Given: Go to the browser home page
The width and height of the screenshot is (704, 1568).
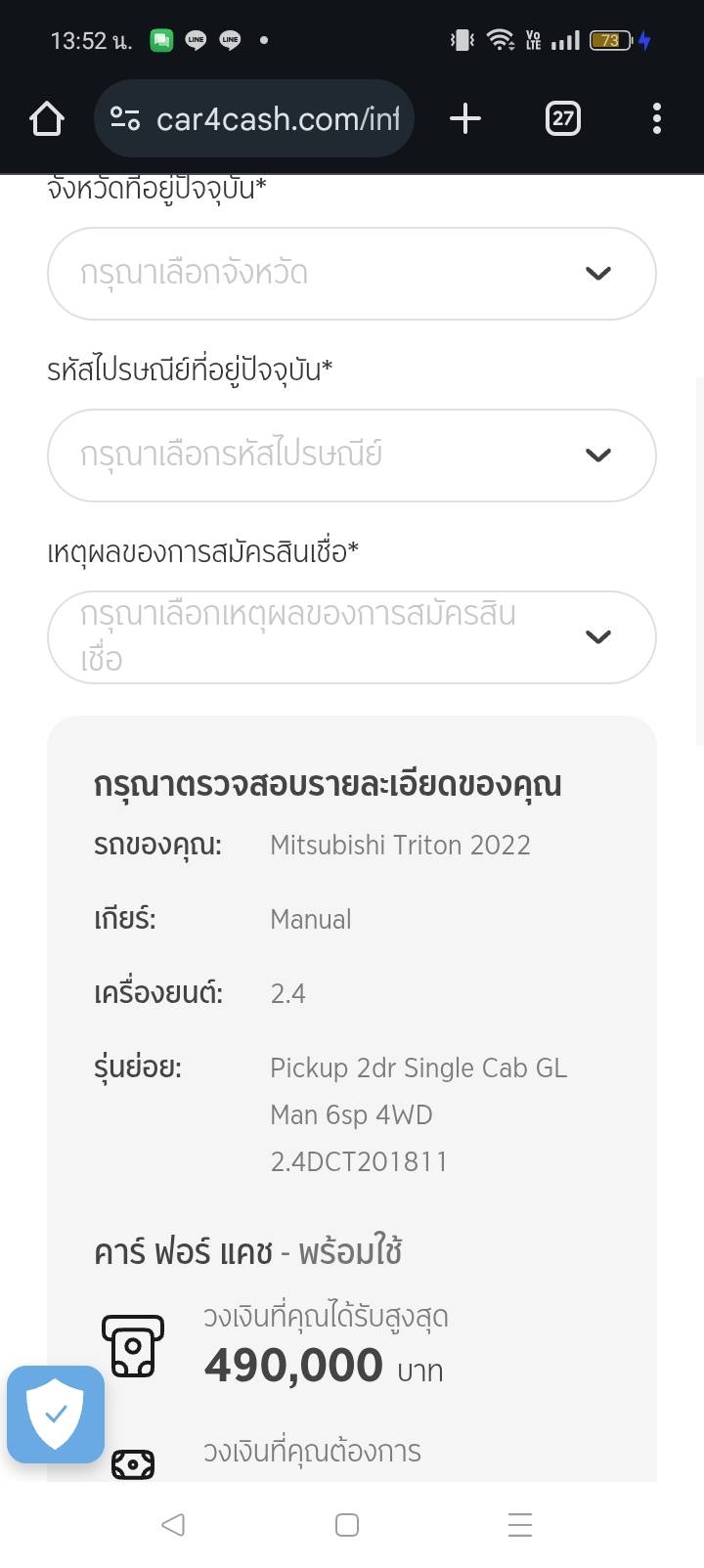Looking at the screenshot, I should [46, 119].
